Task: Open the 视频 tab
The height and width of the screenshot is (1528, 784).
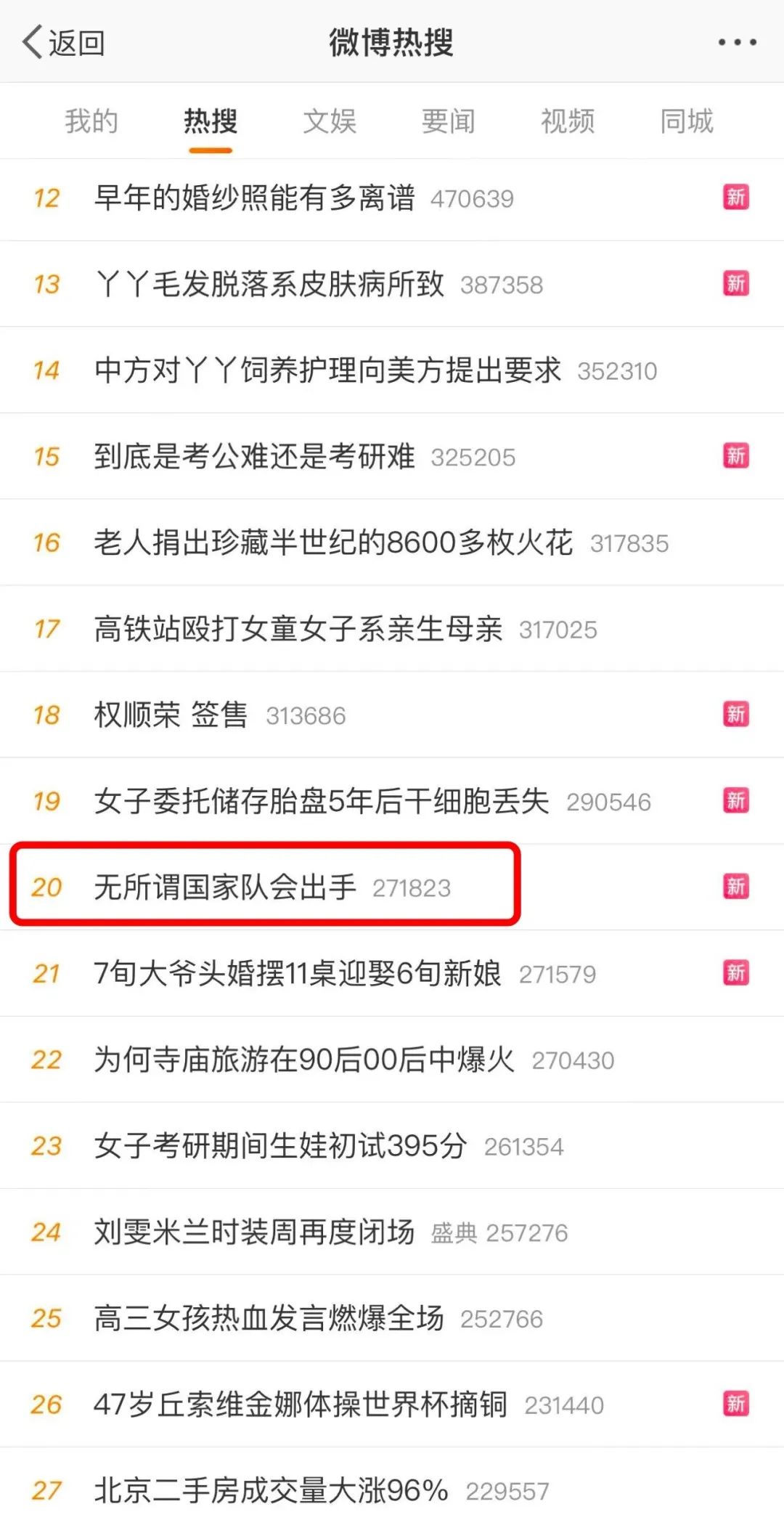Action: click(x=568, y=121)
